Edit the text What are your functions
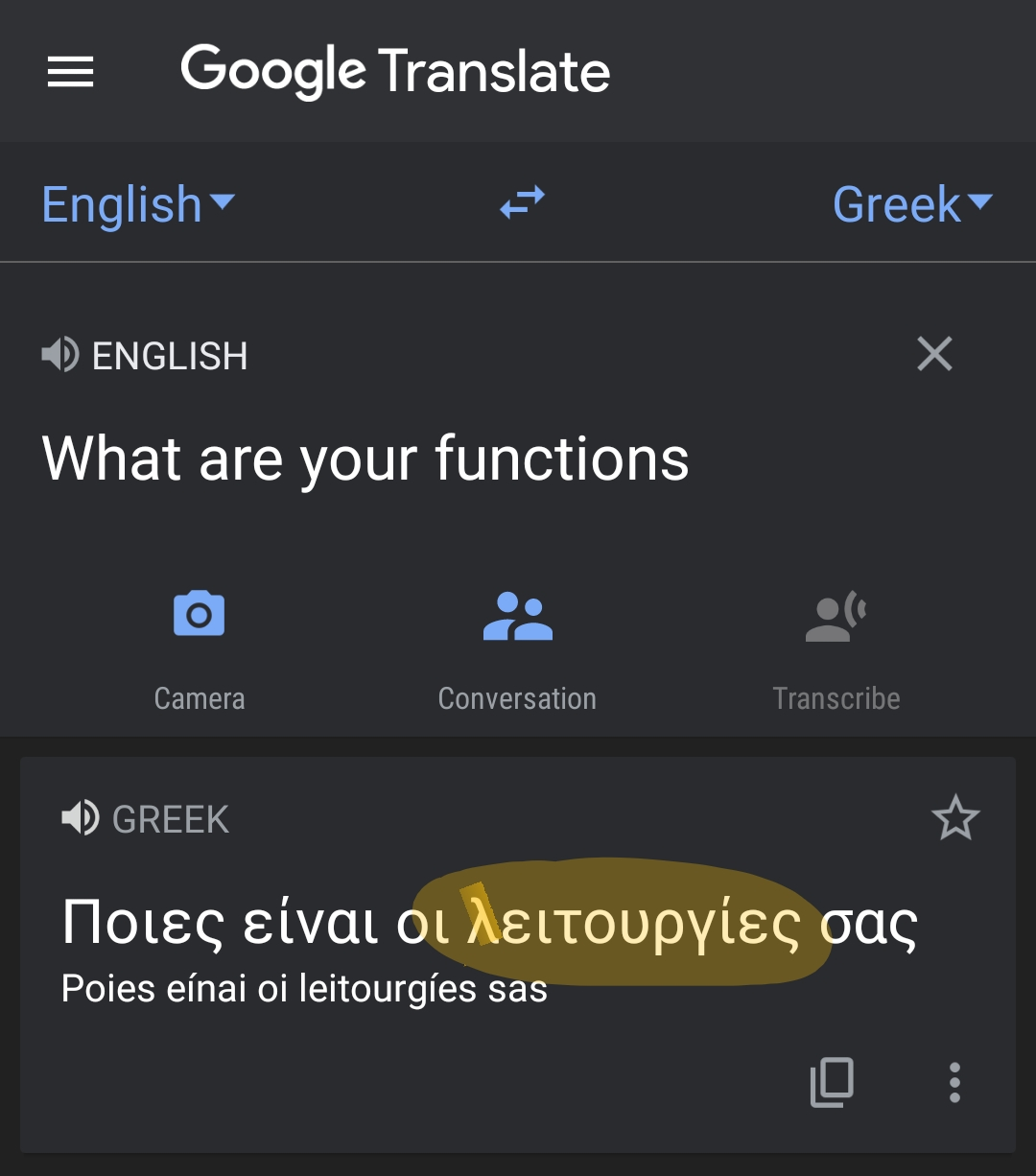1036x1176 pixels. [365, 459]
